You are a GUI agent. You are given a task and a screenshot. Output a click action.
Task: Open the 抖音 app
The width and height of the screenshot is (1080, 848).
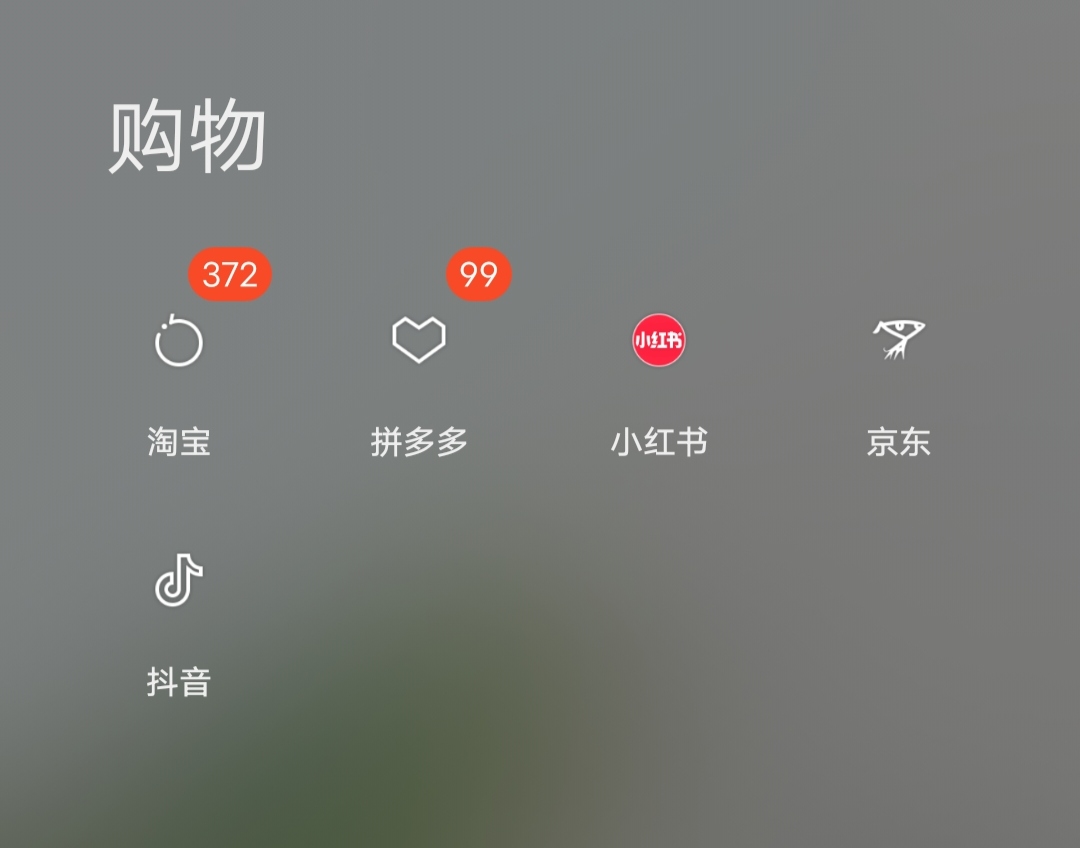click(x=179, y=581)
